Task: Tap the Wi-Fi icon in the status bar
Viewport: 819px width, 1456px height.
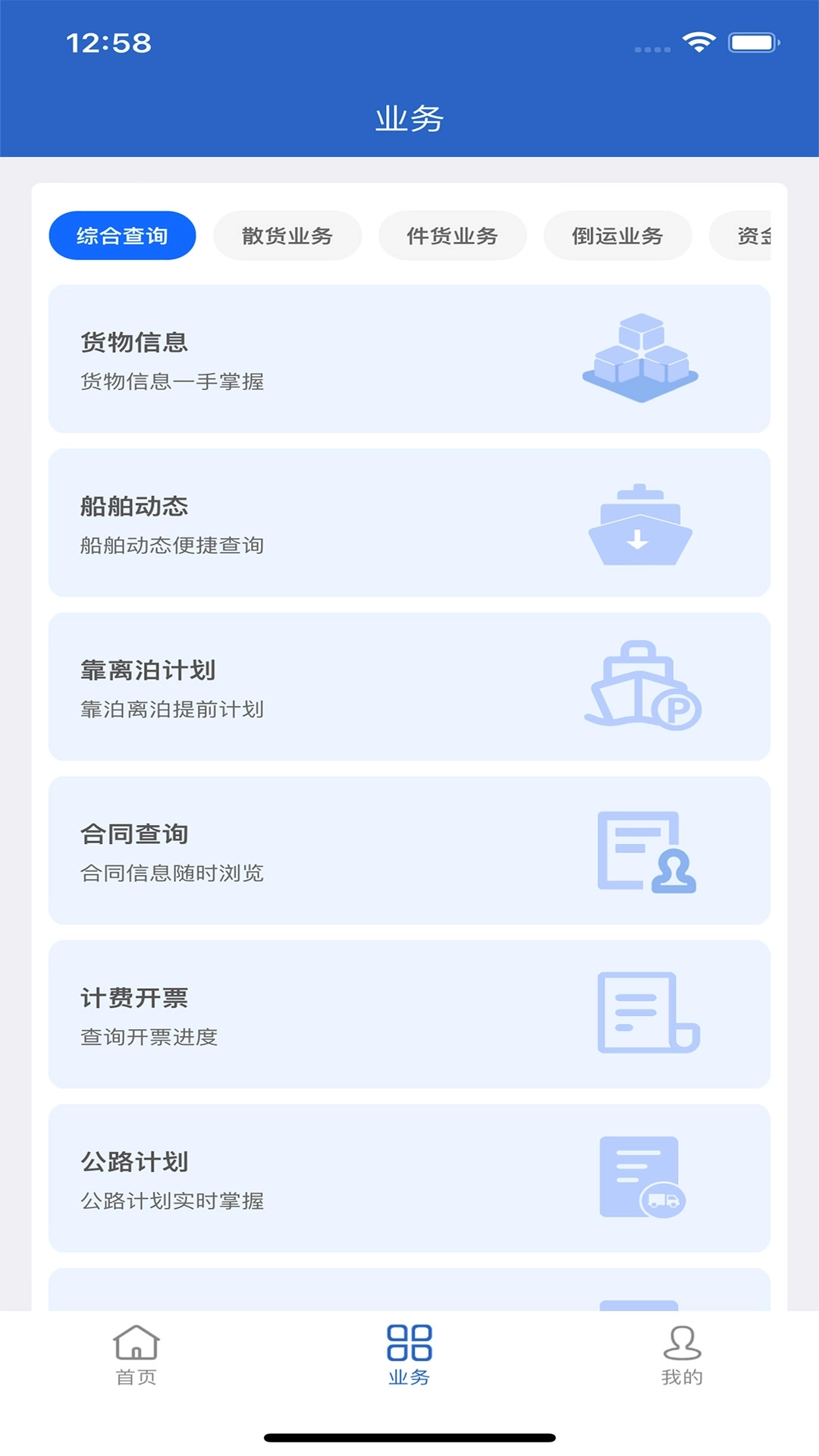Action: [x=699, y=45]
